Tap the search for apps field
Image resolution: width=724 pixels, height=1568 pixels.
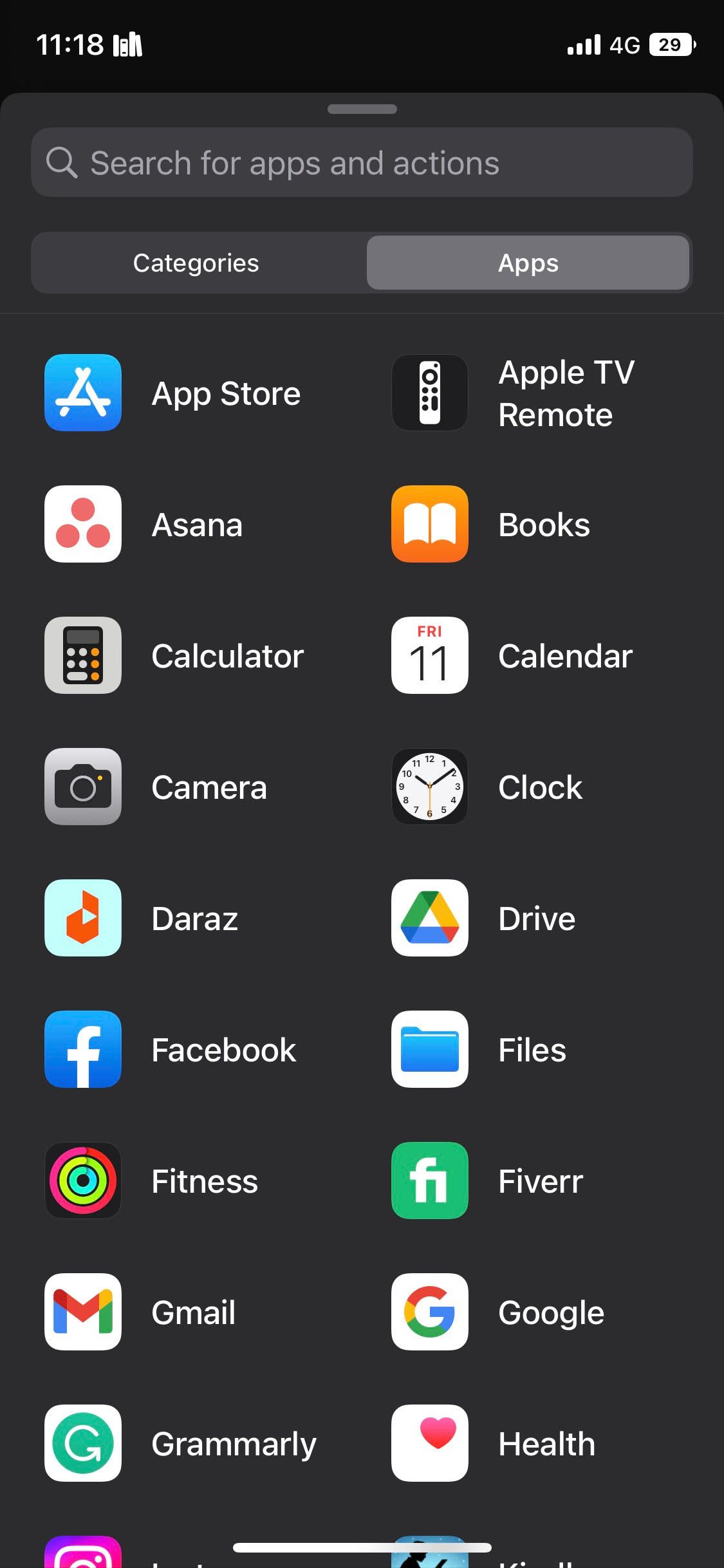click(362, 162)
